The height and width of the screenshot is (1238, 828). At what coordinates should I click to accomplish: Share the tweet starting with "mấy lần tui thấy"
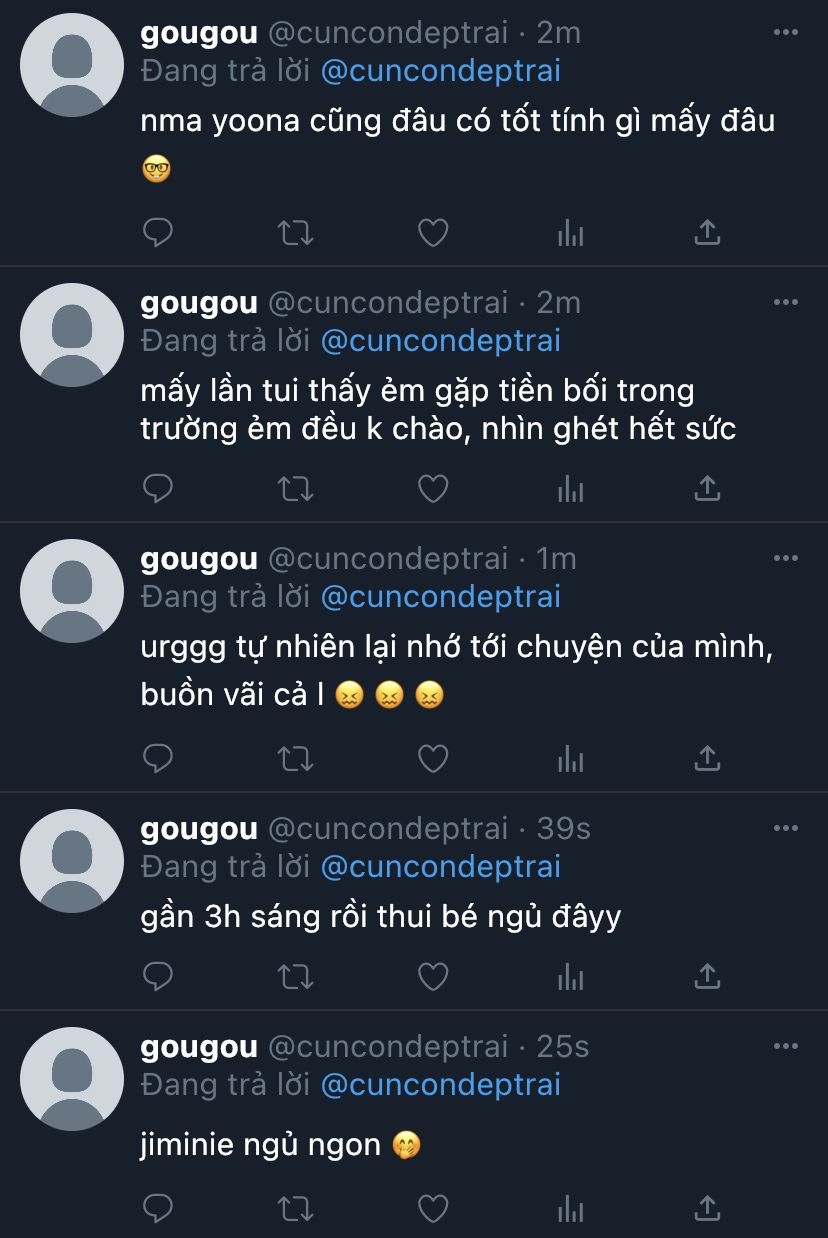coord(707,488)
